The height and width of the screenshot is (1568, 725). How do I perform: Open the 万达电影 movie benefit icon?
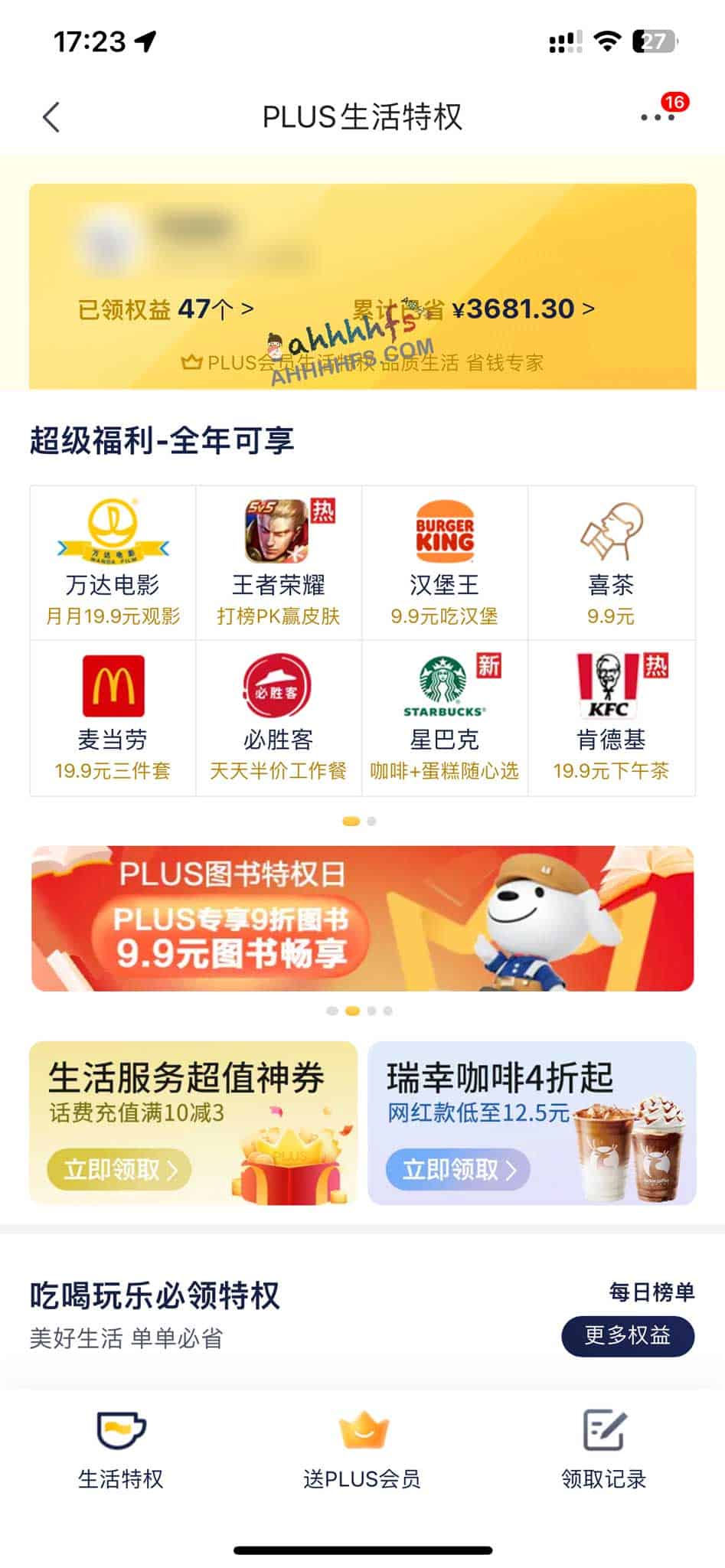tap(112, 559)
